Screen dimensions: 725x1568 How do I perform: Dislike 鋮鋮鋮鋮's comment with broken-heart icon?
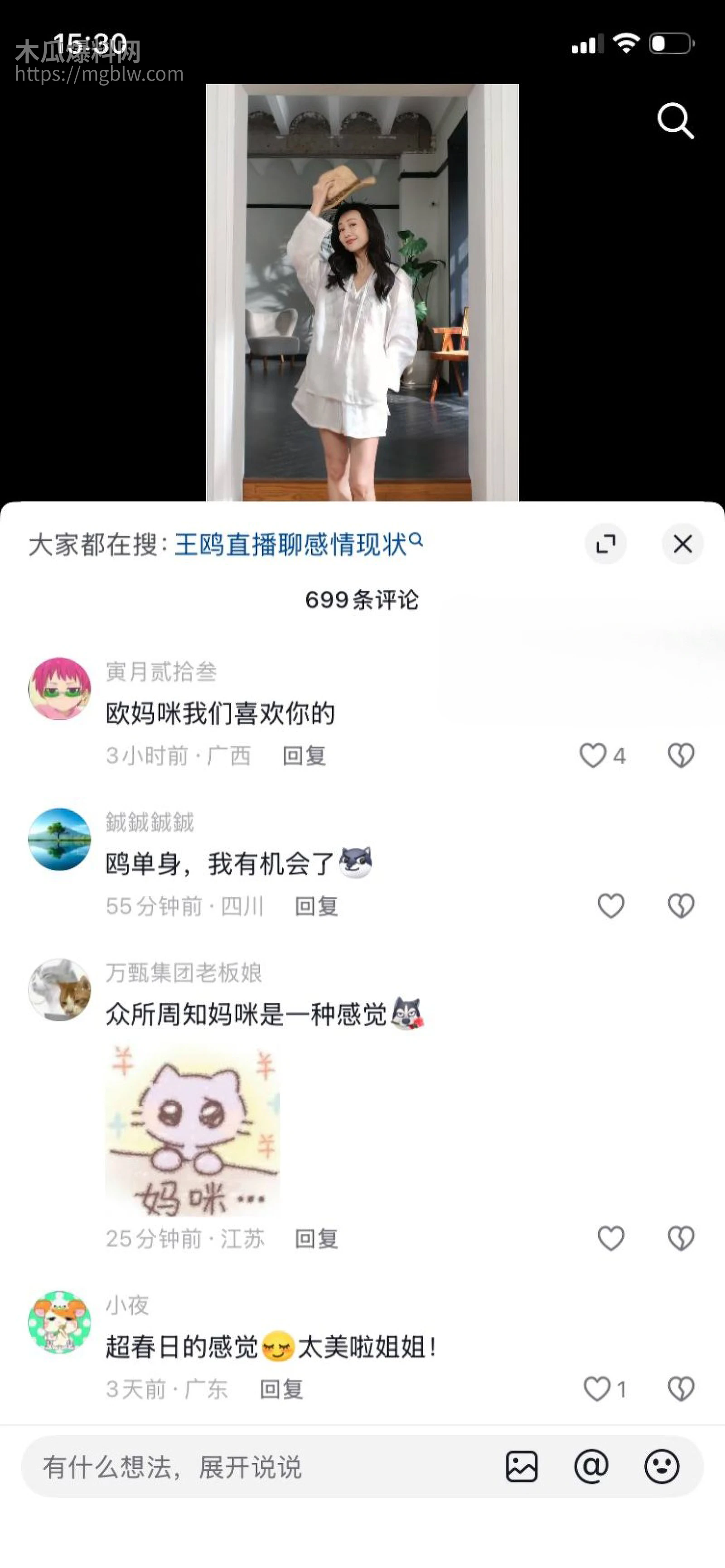coord(680,906)
